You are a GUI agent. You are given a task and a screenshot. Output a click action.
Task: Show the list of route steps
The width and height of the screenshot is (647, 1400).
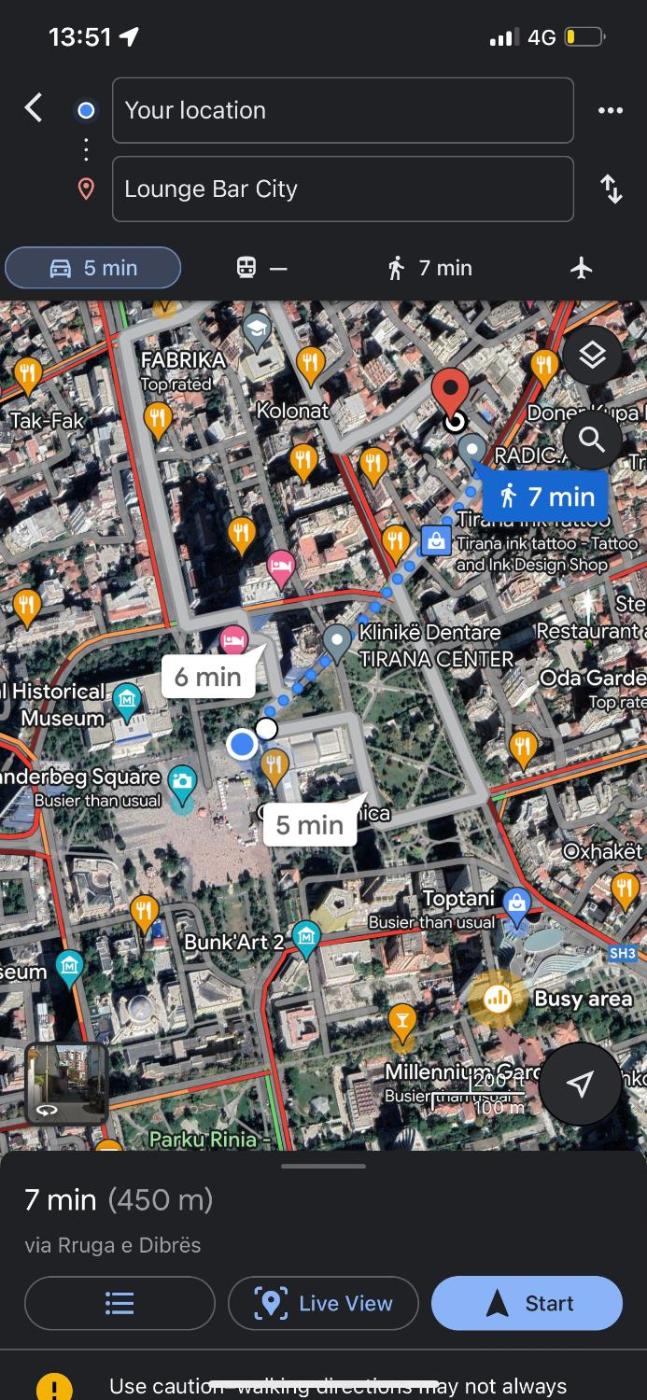(x=120, y=1303)
